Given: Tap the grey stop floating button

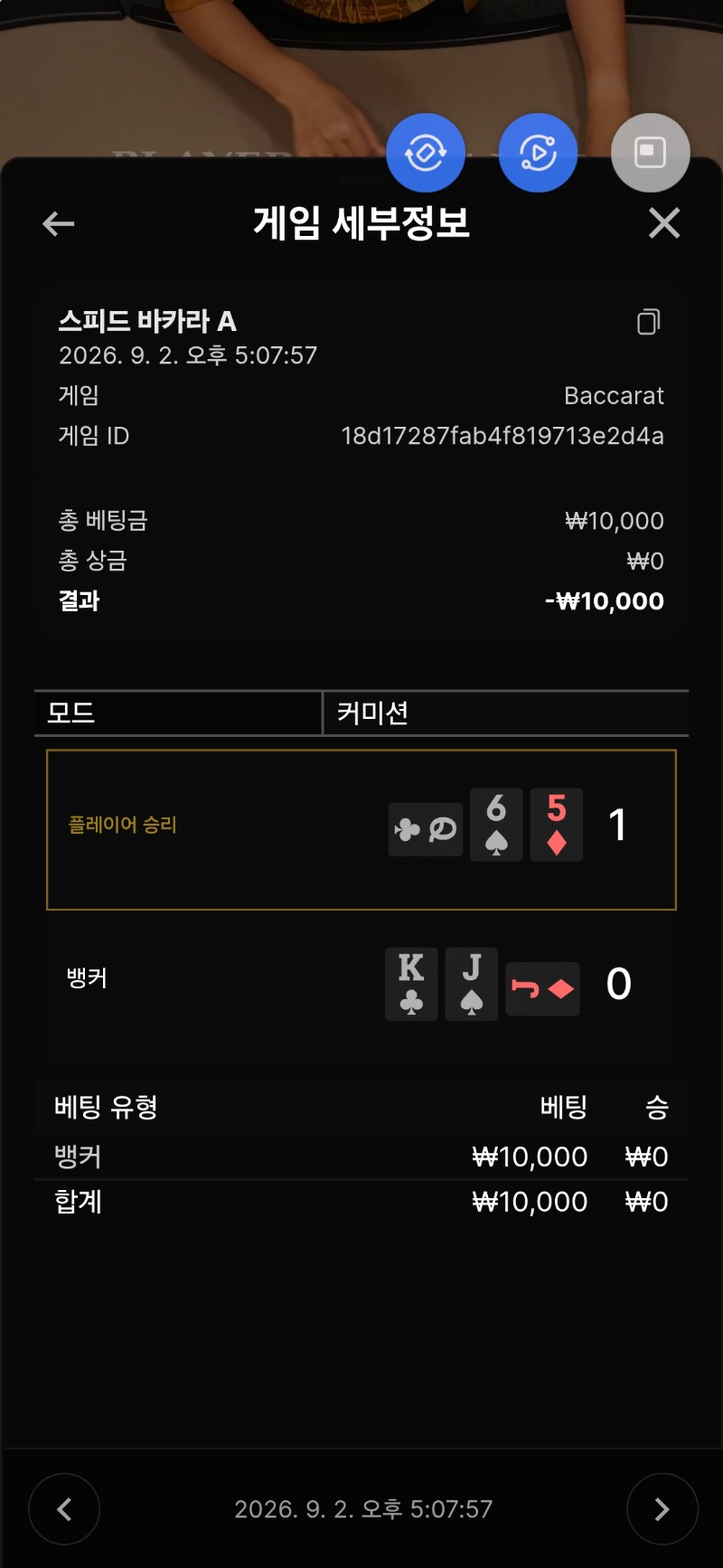Looking at the screenshot, I should (x=651, y=153).
